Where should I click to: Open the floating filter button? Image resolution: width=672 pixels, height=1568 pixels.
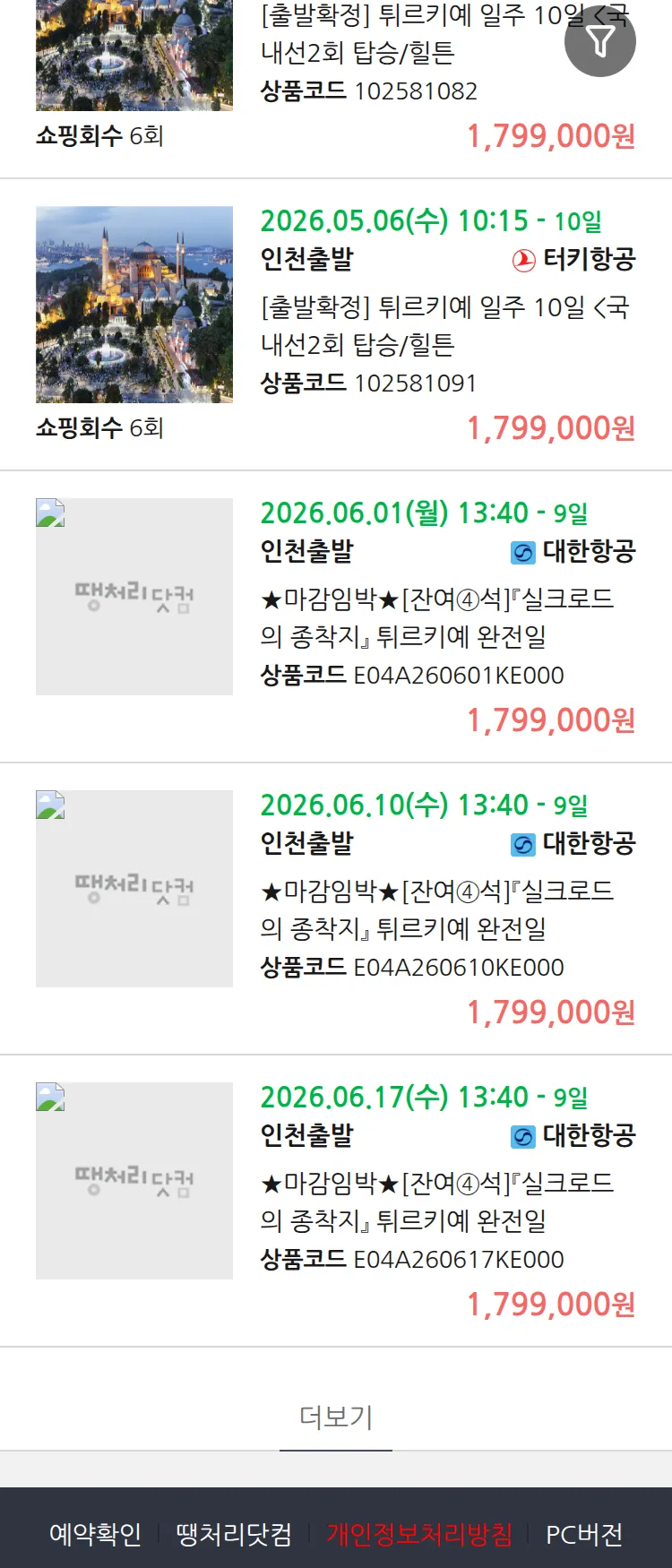click(599, 41)
